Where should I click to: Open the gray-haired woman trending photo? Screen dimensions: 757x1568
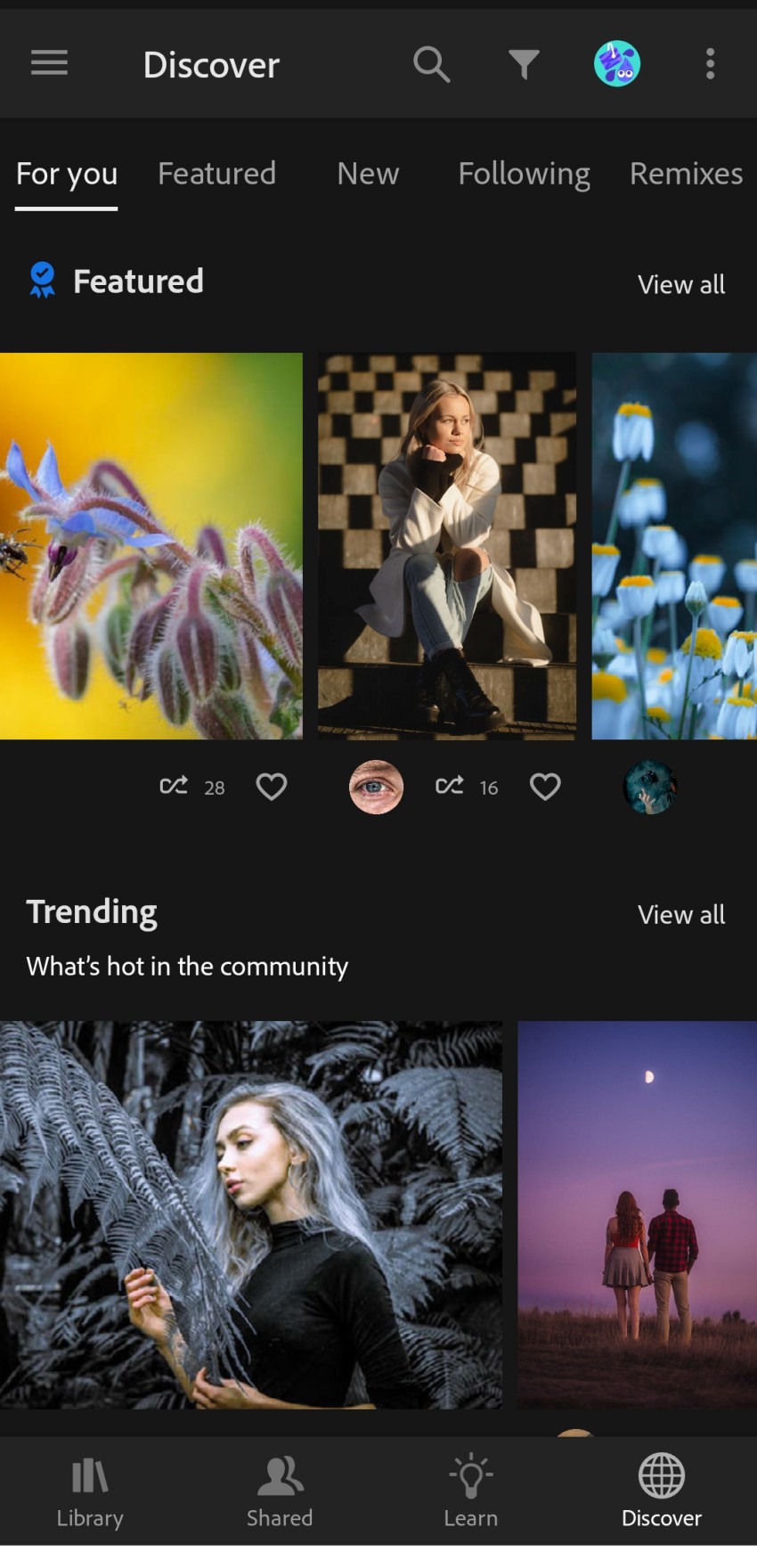251,1212
